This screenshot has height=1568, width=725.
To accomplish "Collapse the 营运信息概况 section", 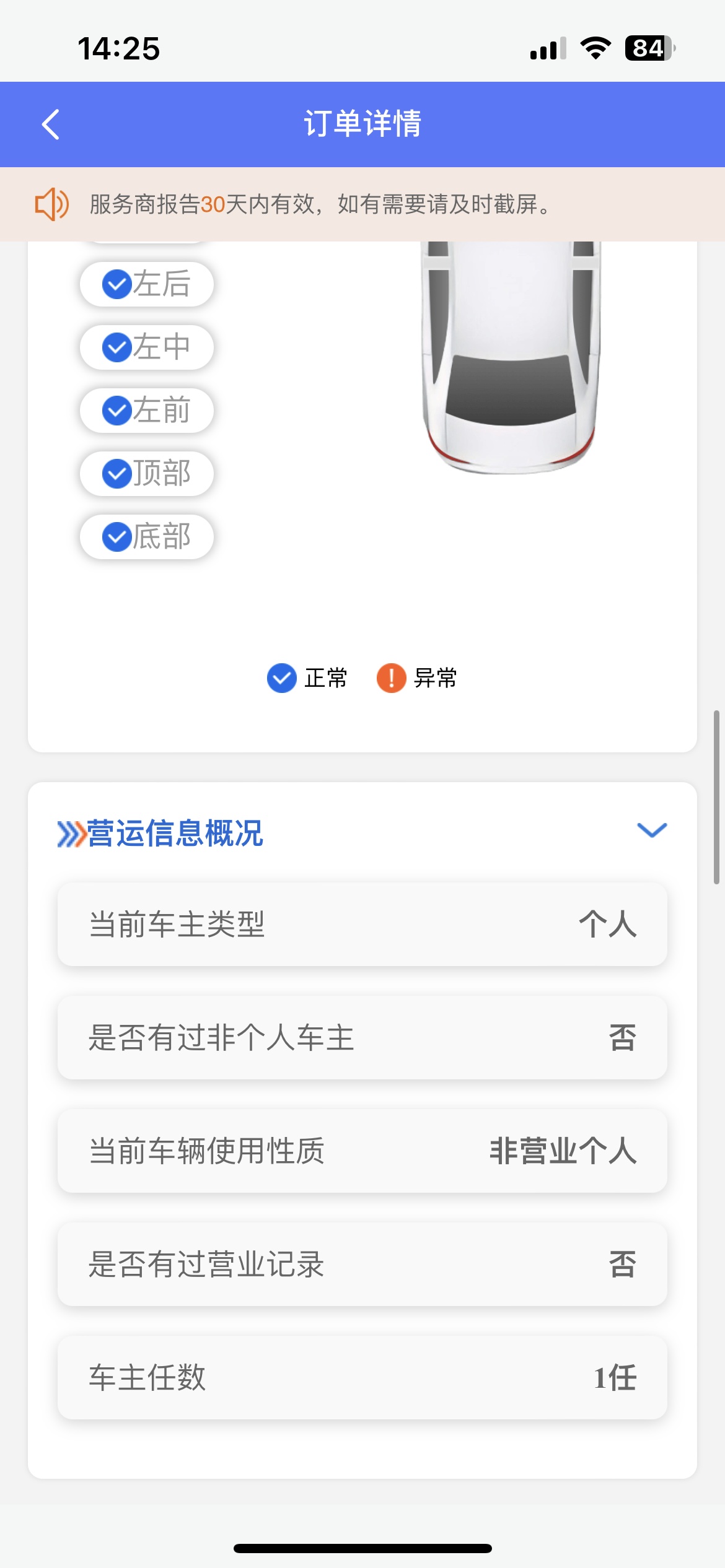I will coord(652,830).
